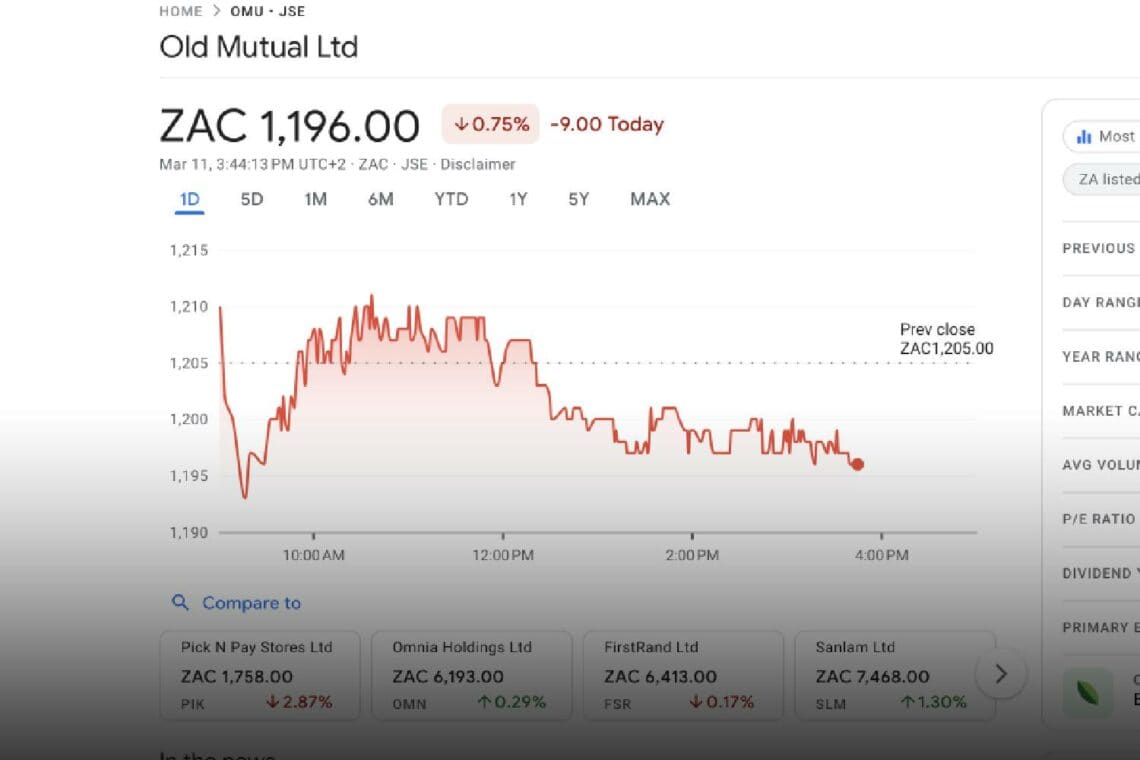Open Omnia Holings Ltd stock card
Image resolution: width=1140 pixels, height=760 pixels.
pyautogui.click(x=471, y=674)
